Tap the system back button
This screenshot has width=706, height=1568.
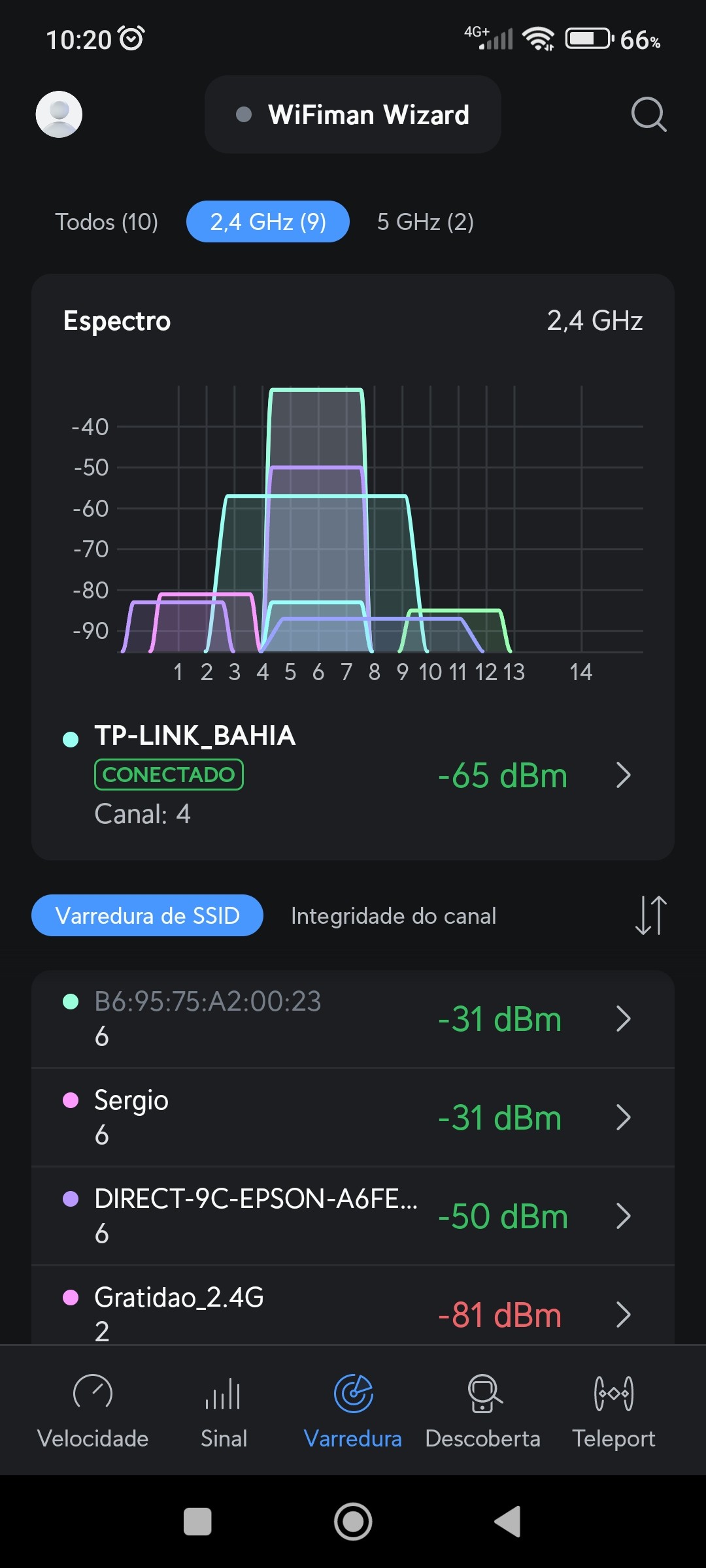(x=508, y=1522)
